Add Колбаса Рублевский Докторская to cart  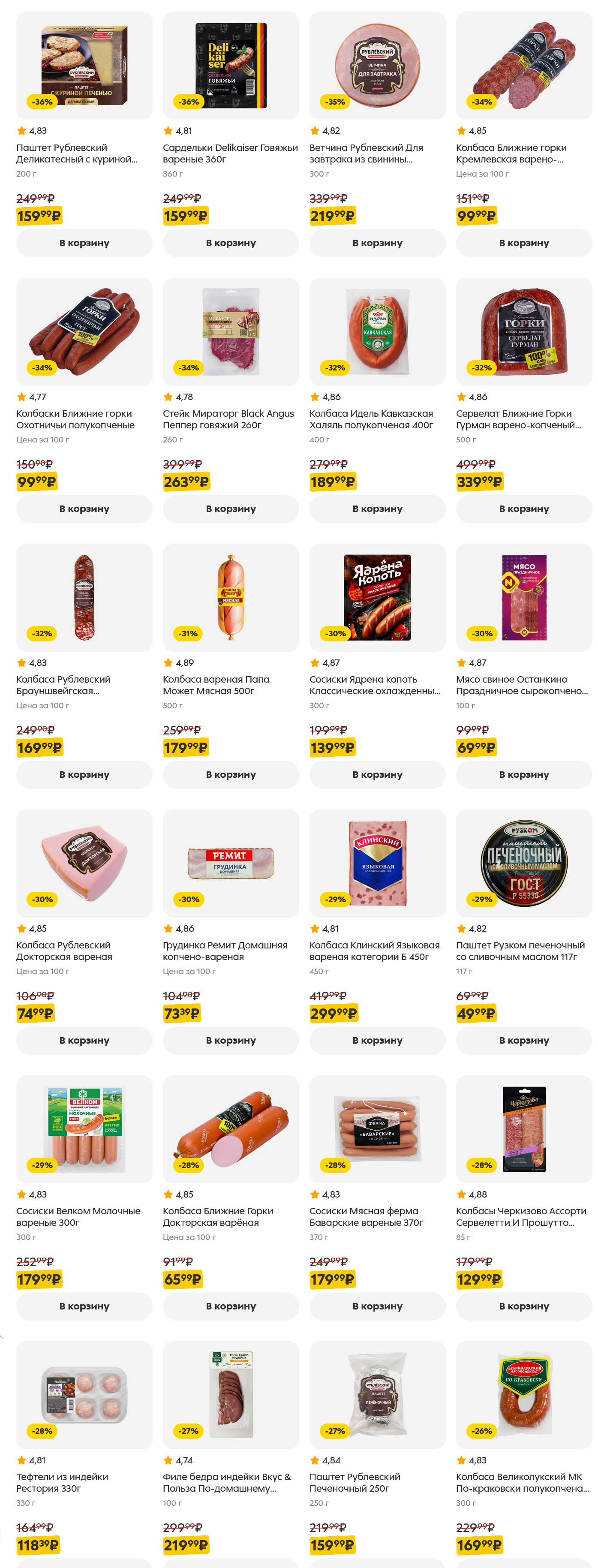pyautogui.click(x=84, y=1040)
